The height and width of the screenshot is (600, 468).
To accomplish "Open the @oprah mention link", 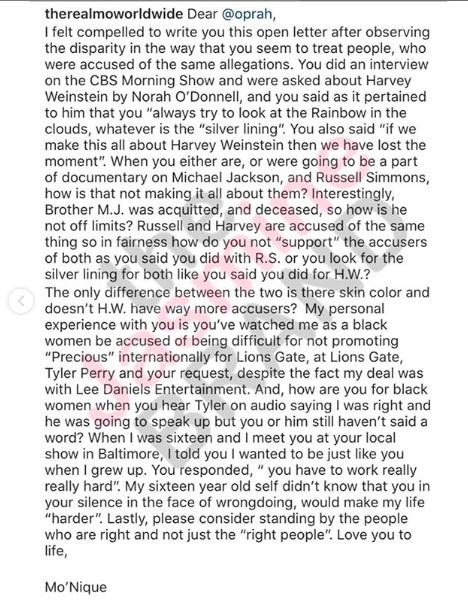I will pos(247,14).
